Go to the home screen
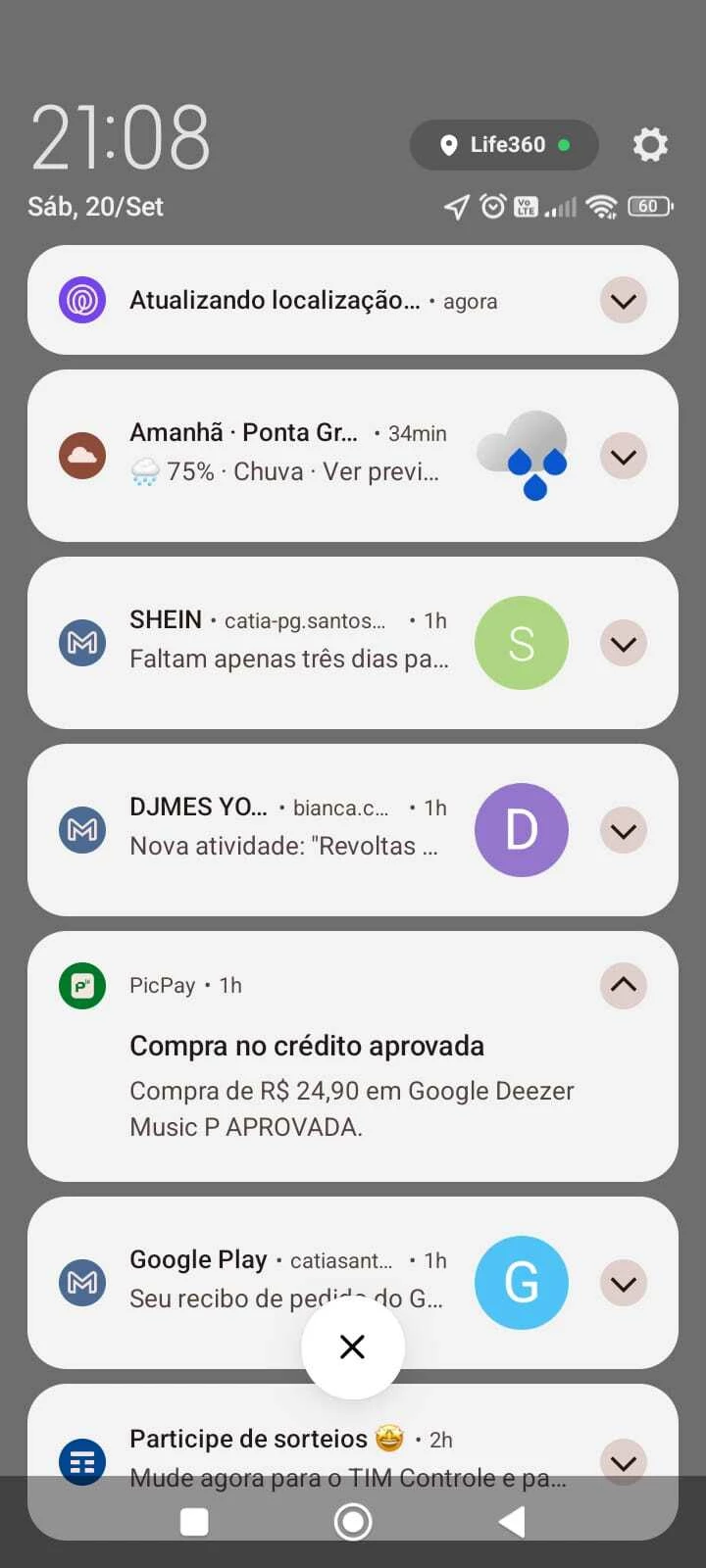Viewport: 706px width, 1568px height. (352, 1522)
